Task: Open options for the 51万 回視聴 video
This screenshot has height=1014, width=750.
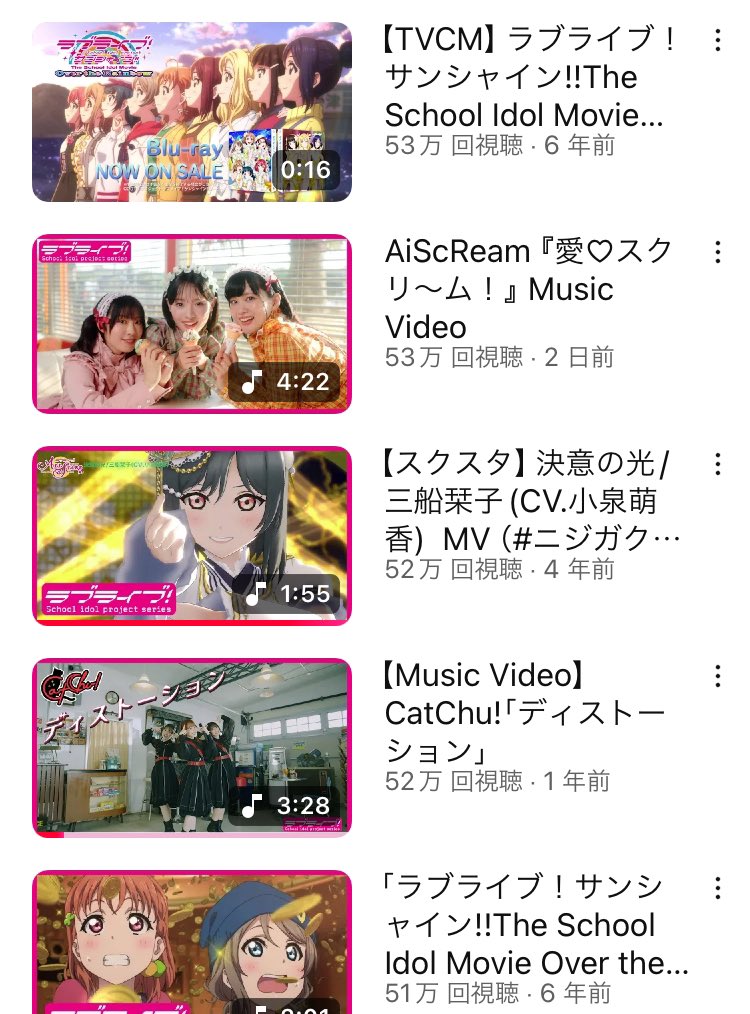Action: tap(717, 889)
